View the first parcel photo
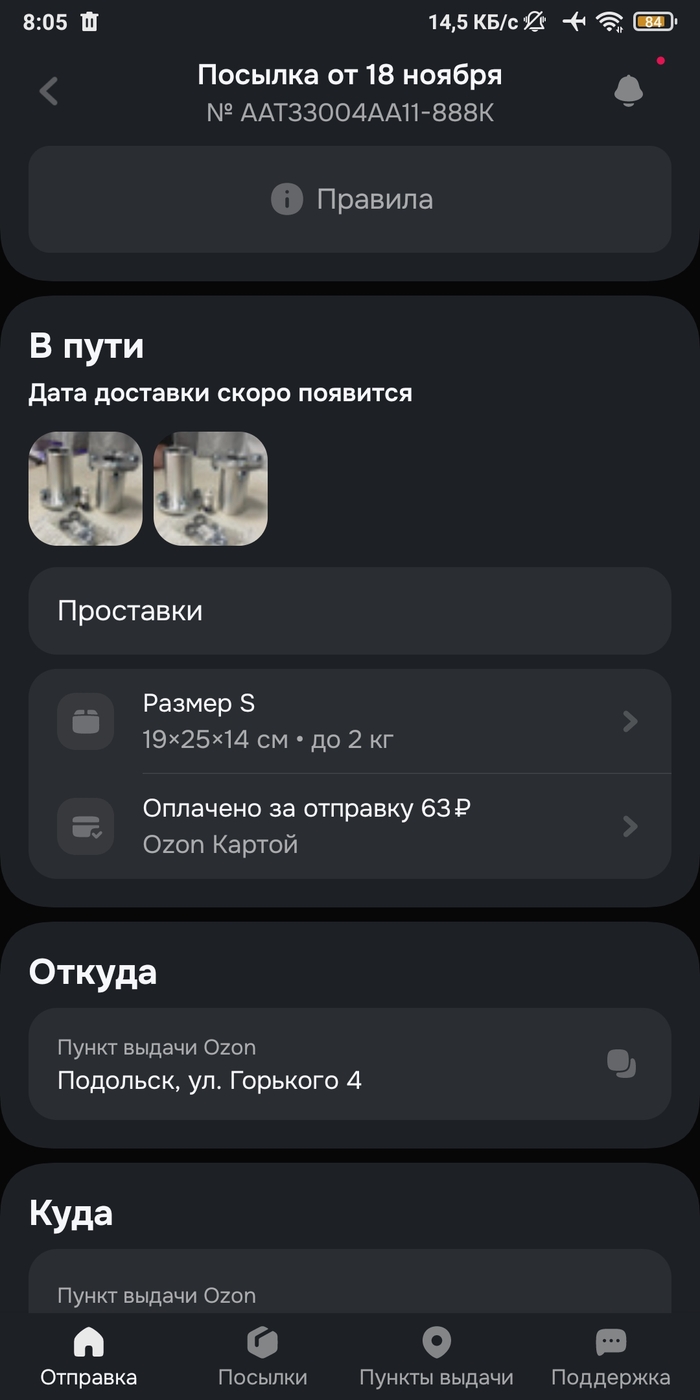The width and height of the screenshot is (700, 1400). (85, 489)
